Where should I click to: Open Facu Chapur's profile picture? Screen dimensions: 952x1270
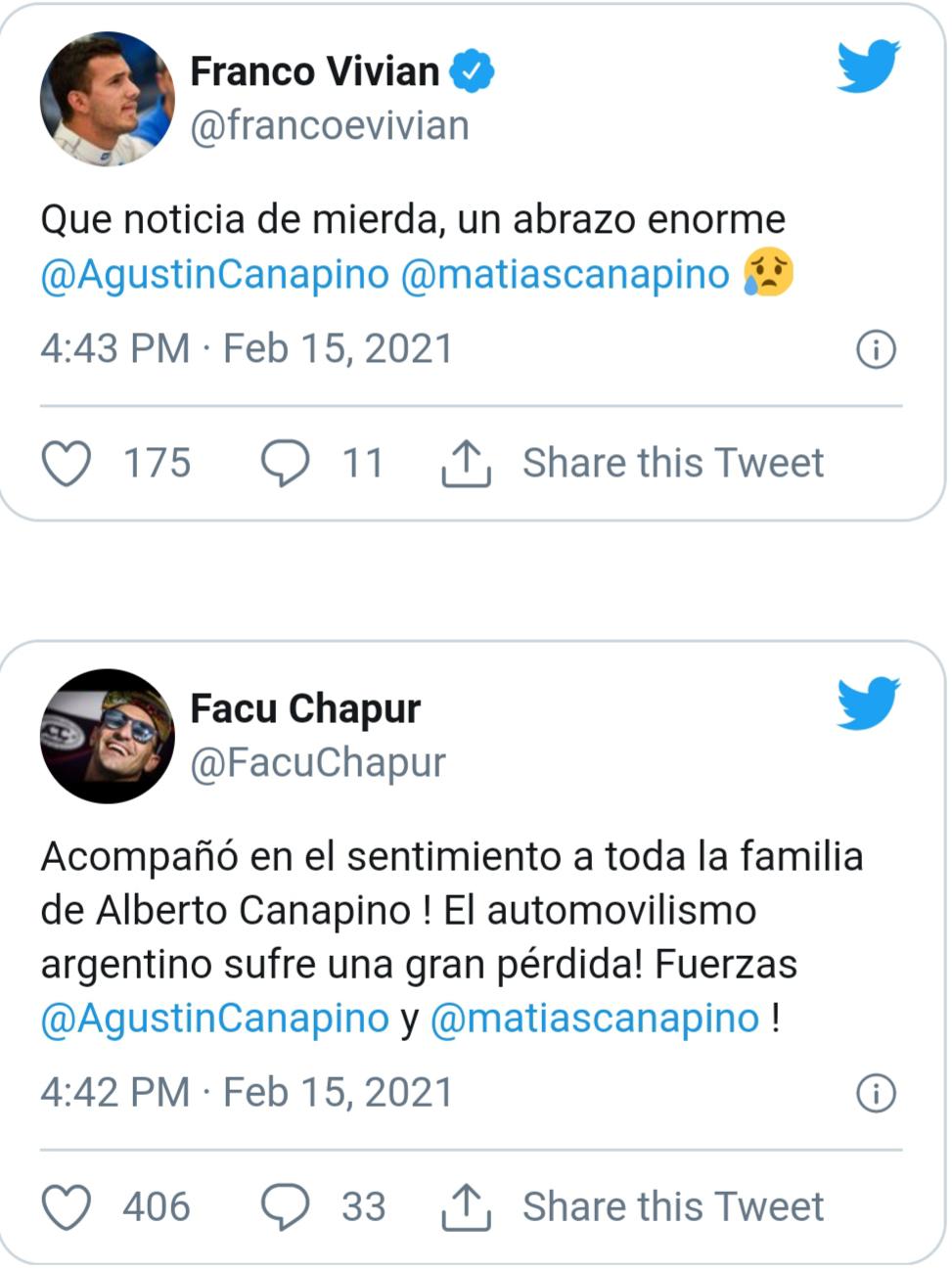(x=107, y=736)
